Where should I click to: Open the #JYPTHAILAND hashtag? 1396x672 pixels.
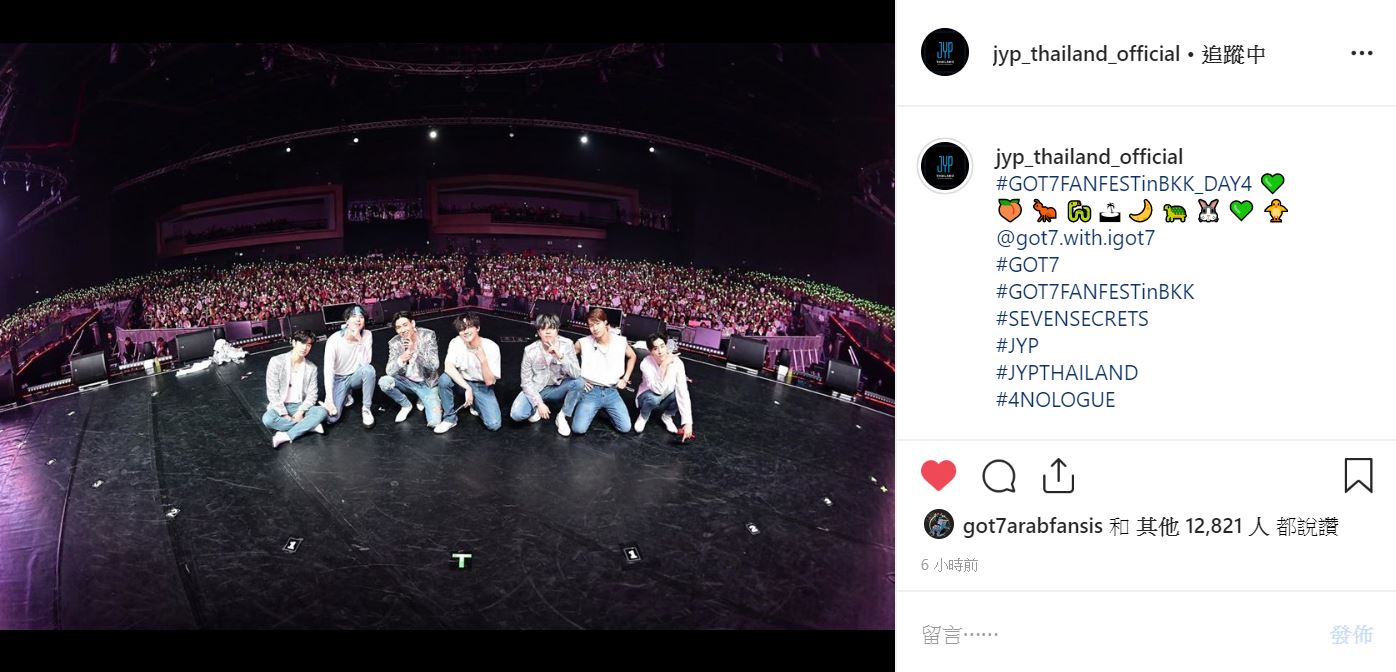pos(1066,373)
